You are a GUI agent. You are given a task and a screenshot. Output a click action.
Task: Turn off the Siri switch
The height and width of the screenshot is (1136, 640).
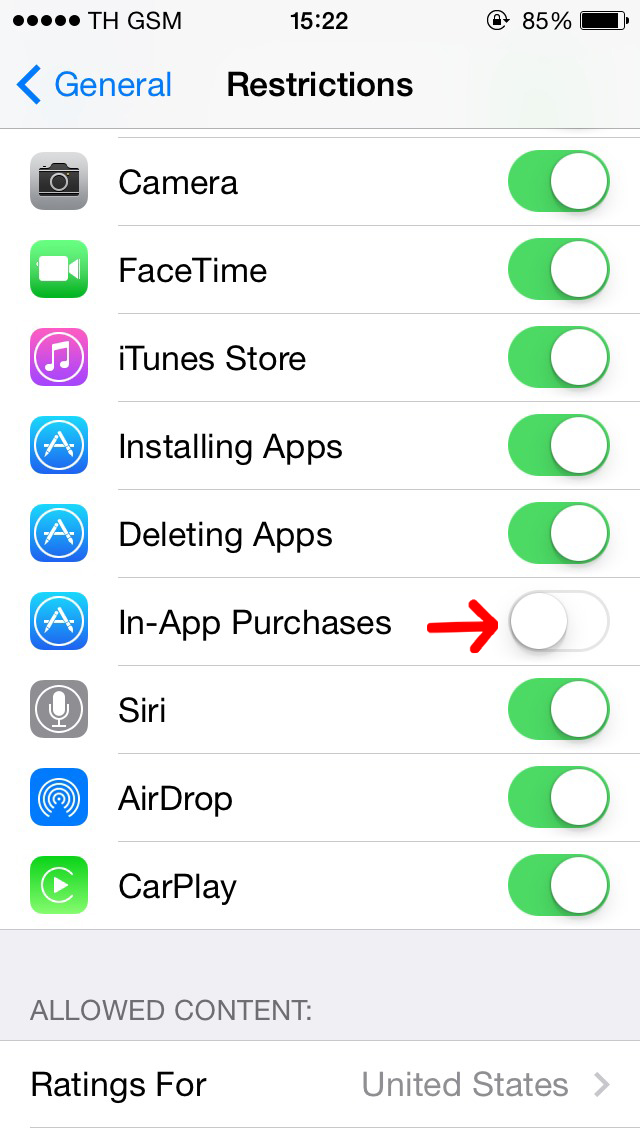coord(558,710)
